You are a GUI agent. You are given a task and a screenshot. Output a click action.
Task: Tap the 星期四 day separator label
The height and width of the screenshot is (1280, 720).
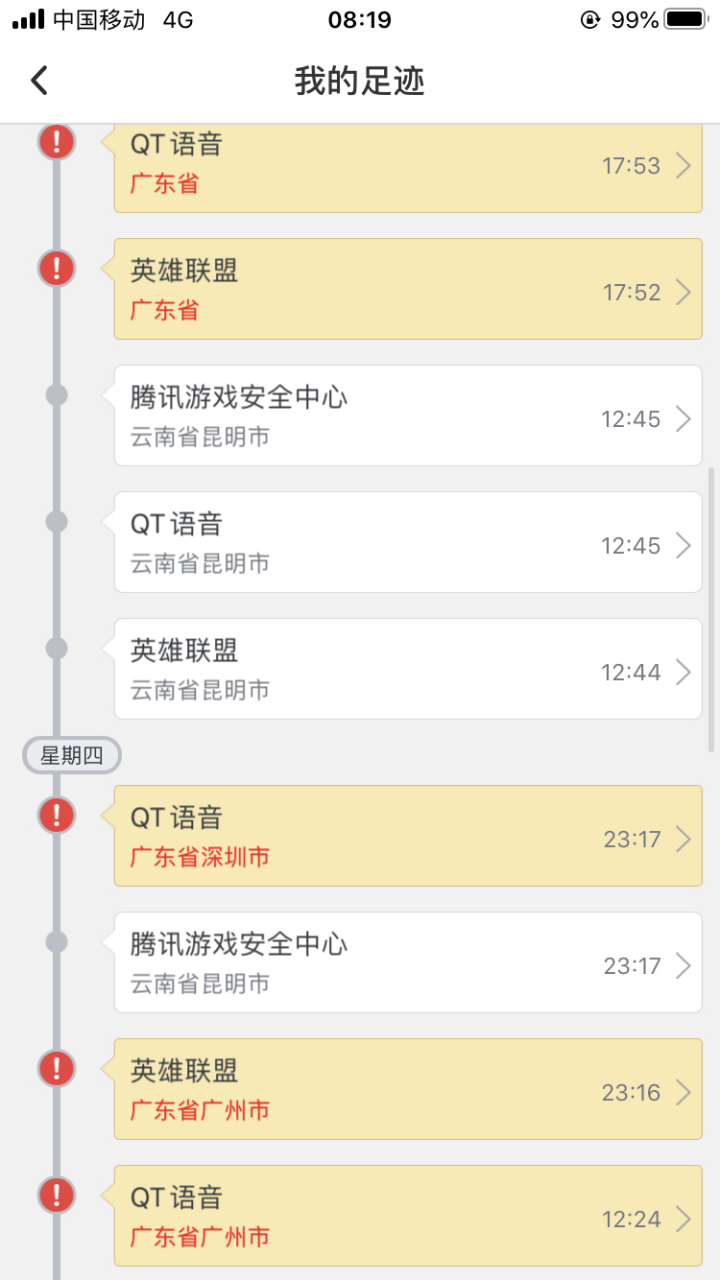71,755
